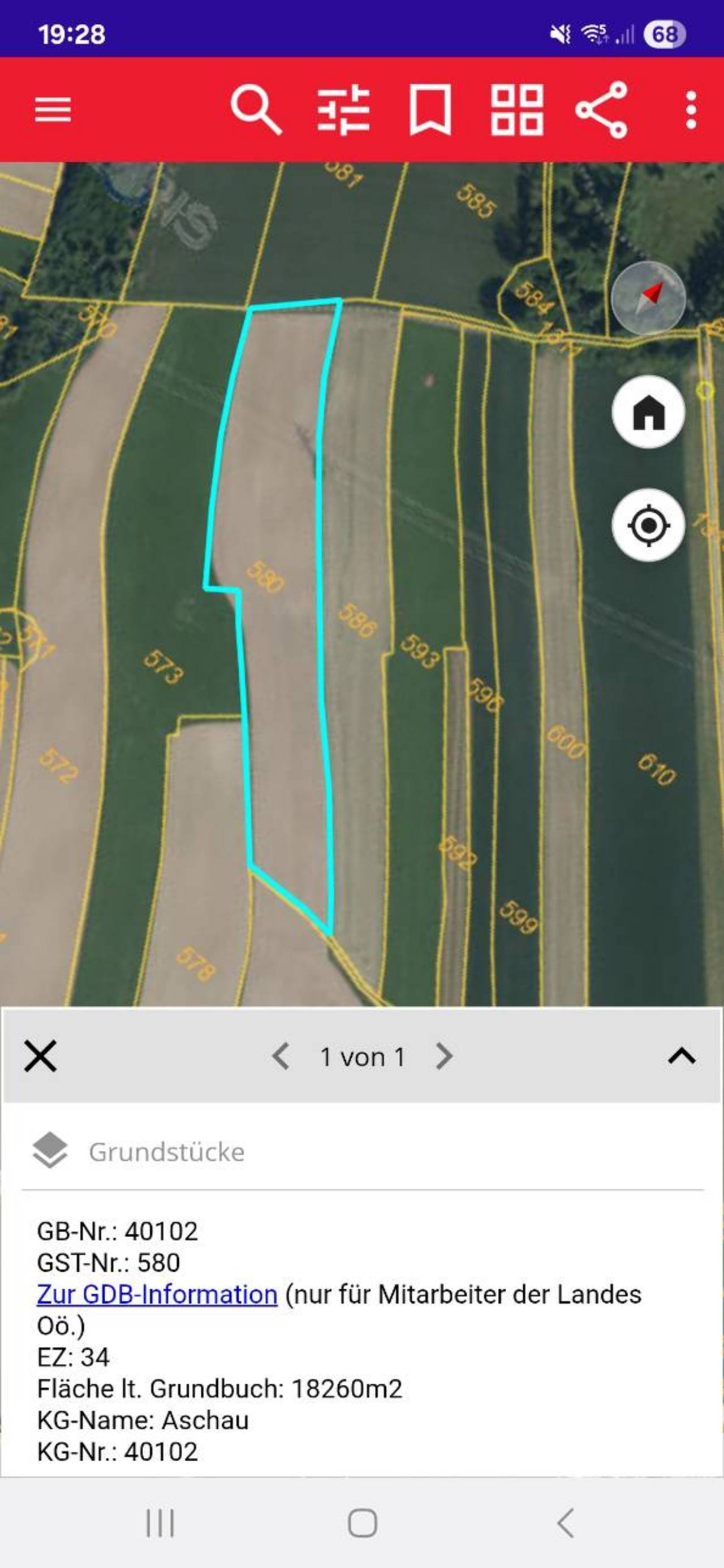Image resolution: width=724 pixels, height=1568 pixels.
Task: Open the three-dot overflow menu
Action: [691, 110]
